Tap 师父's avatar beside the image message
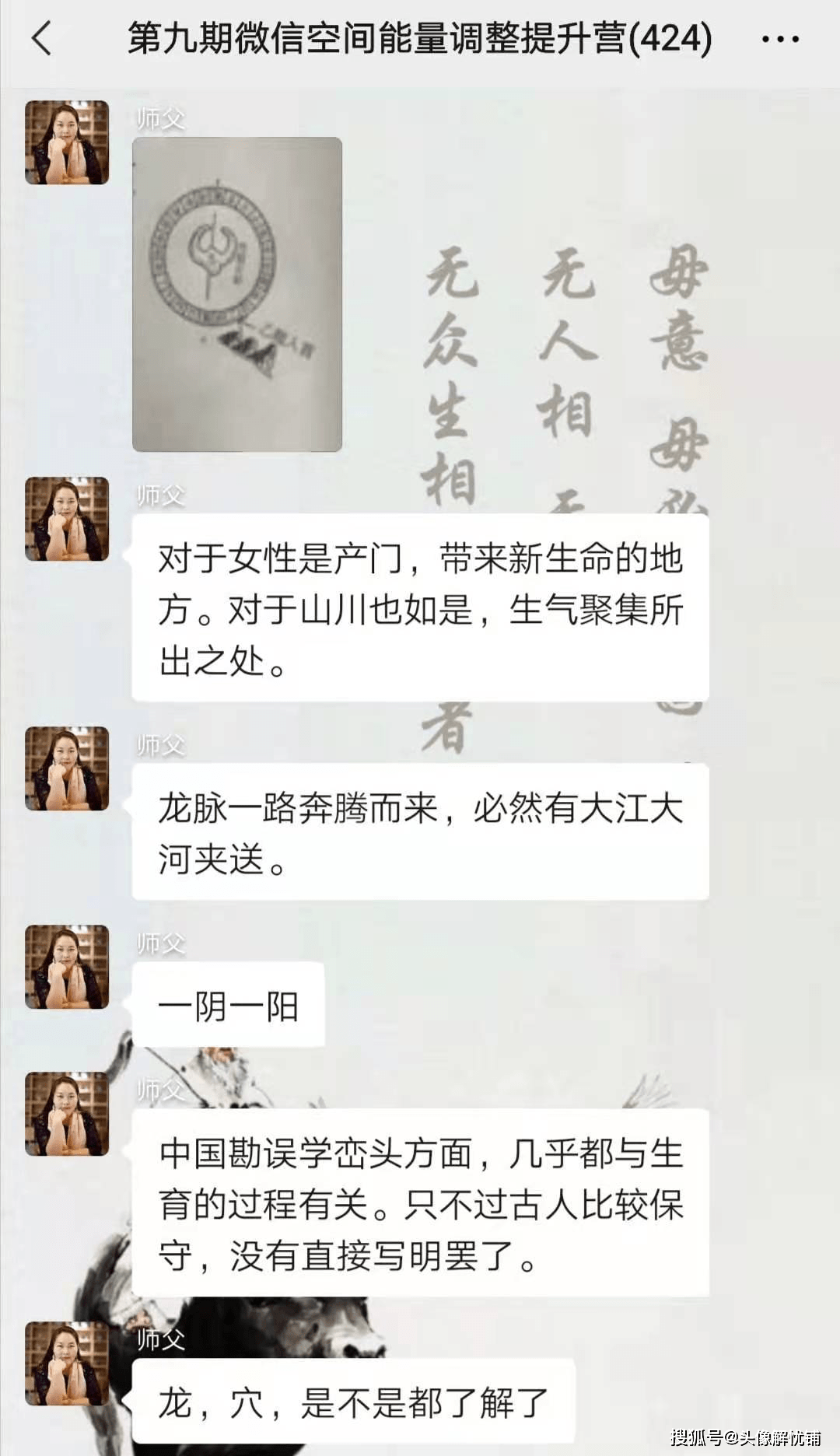Screen dimensions: 840x1456 pos(67,142)
